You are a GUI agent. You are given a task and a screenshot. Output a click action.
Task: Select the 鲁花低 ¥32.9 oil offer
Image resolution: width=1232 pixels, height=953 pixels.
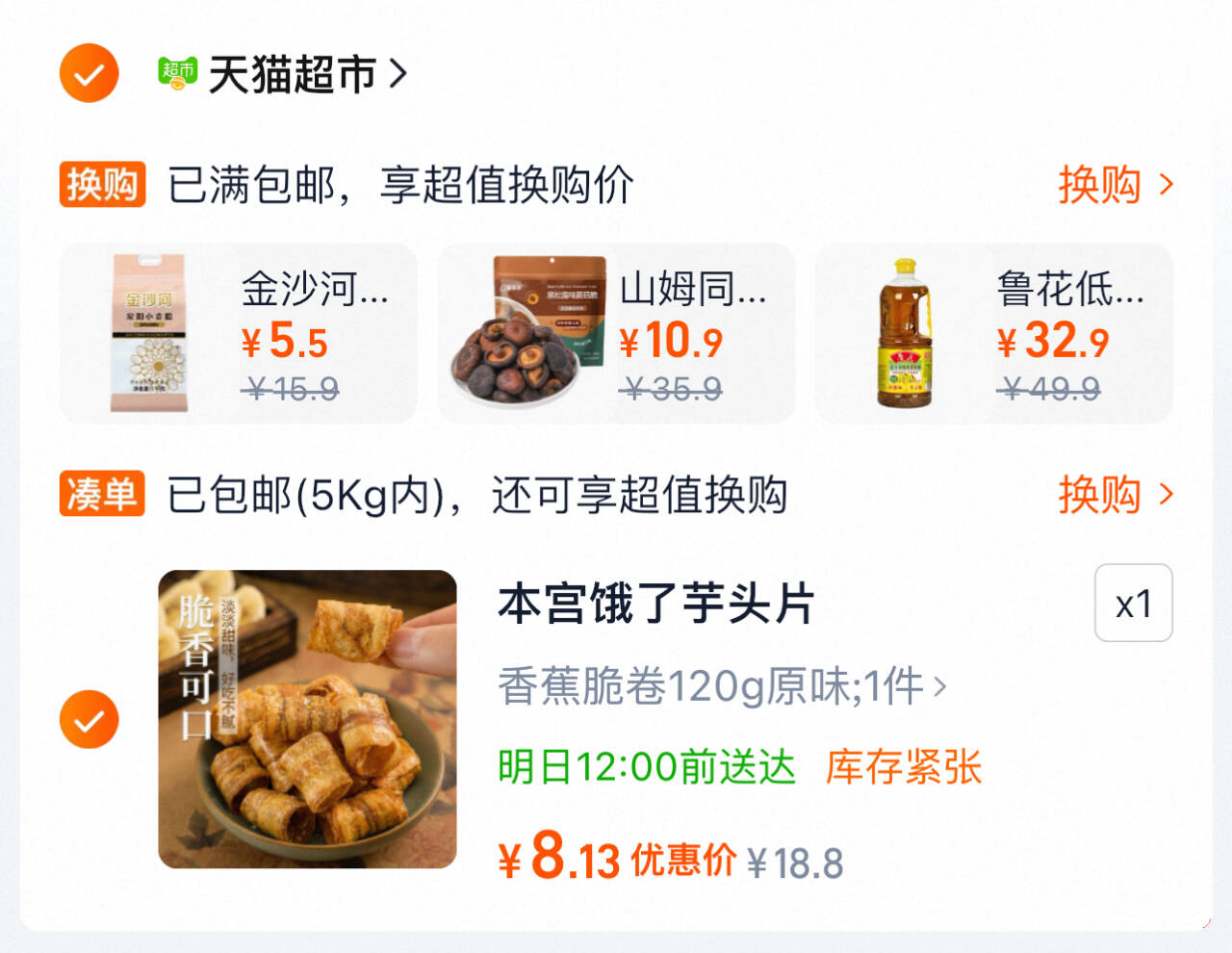(x=993, y=333)
